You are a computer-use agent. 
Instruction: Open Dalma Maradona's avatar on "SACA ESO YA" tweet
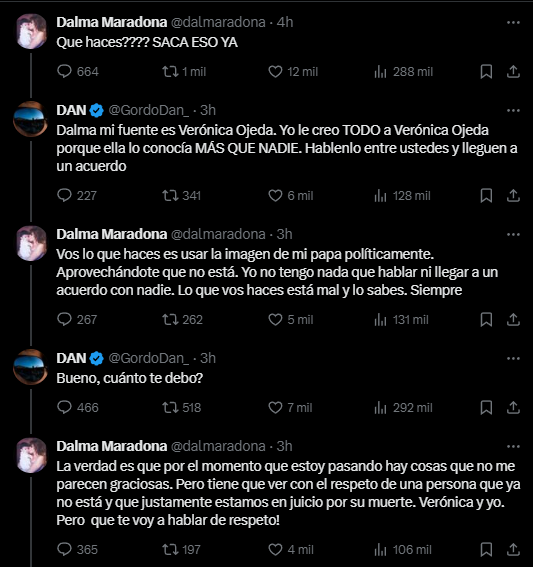[x=31, y=31]
